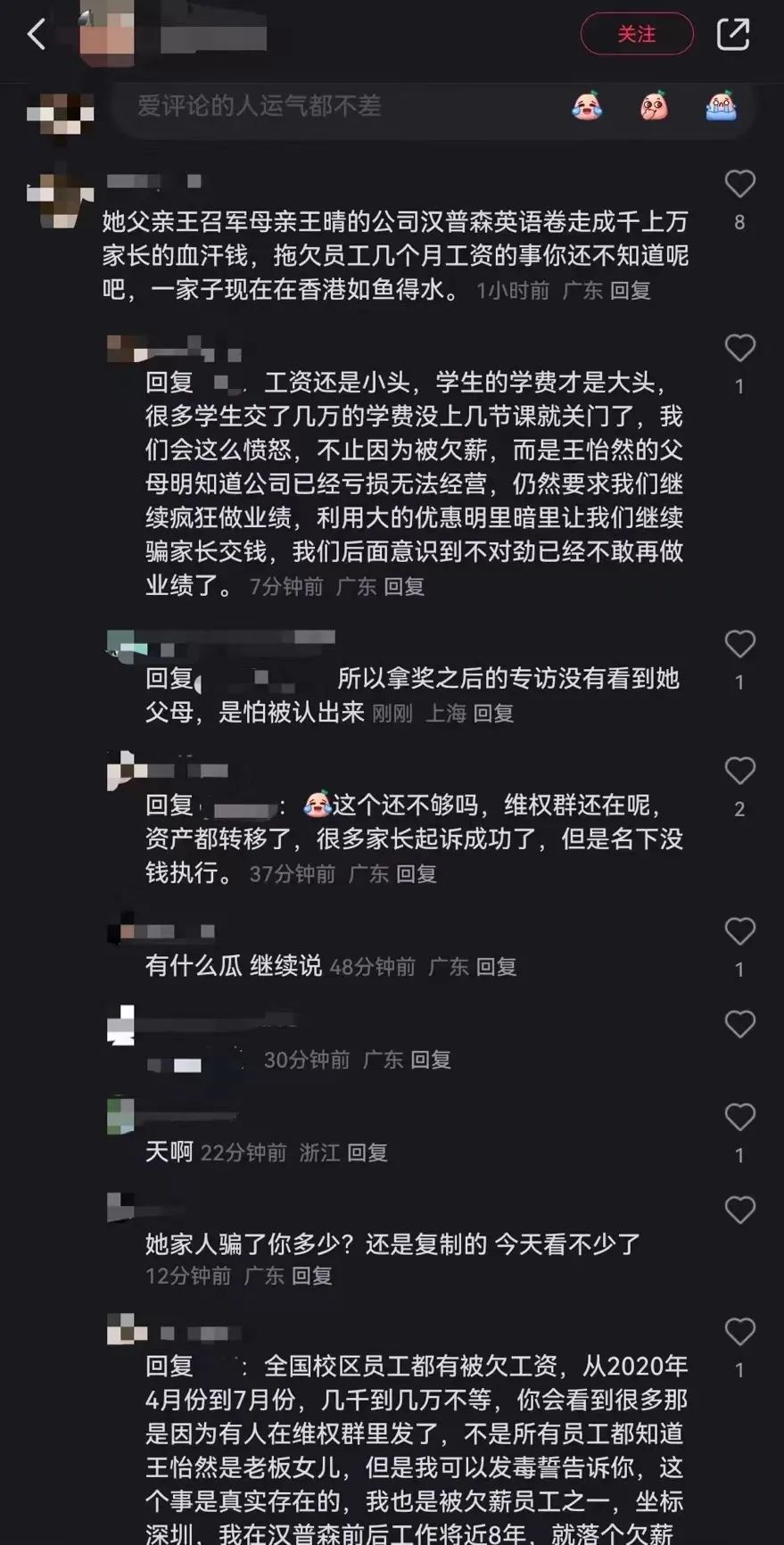
Task: Reply to the 刚刚 comment from 上海
Action: (493, 714)
